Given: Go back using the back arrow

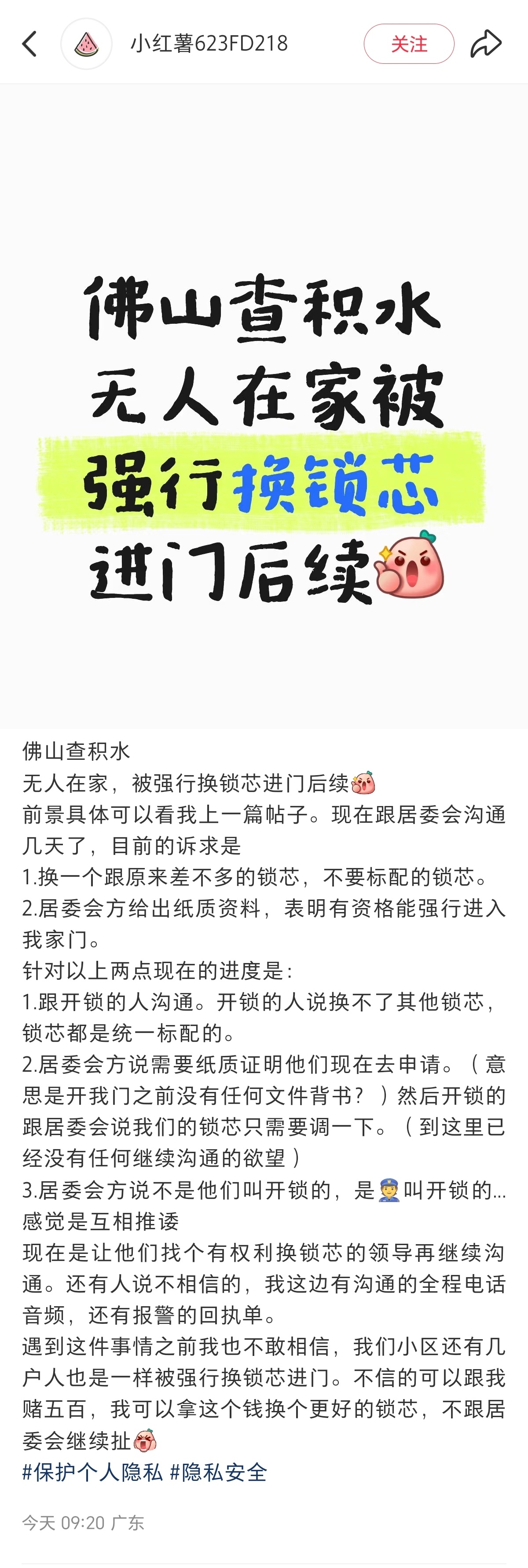Looking at the screenshot, I should pyautogui.click(x=29, y=44).
